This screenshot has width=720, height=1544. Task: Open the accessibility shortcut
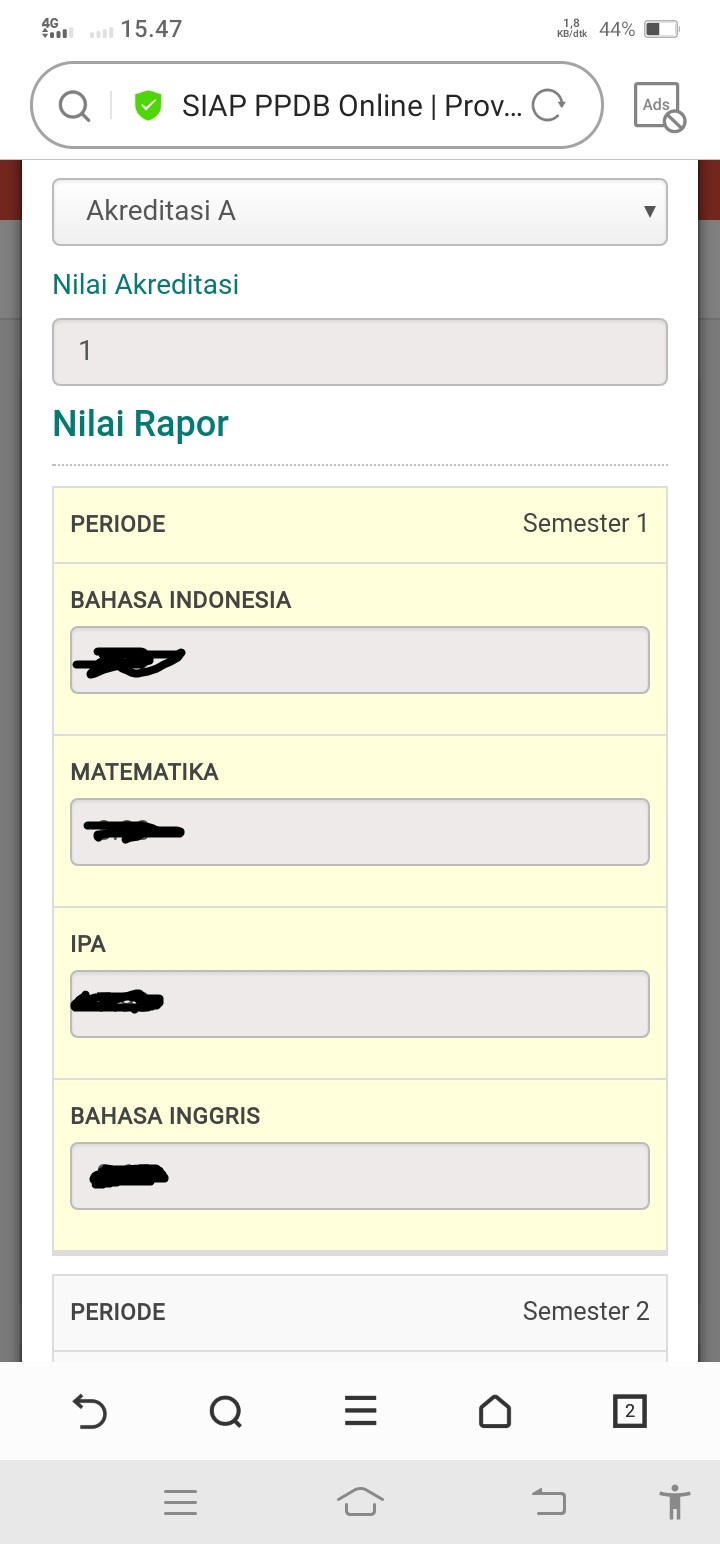(675, 1502)
